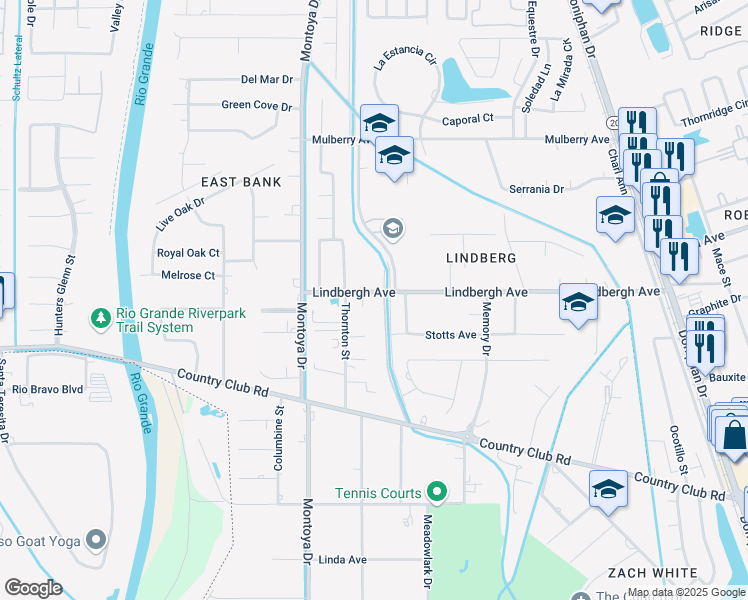748x600 pixels.
Task: Tap the school marker on Lindbergh Ave
Action: (579, 301)
